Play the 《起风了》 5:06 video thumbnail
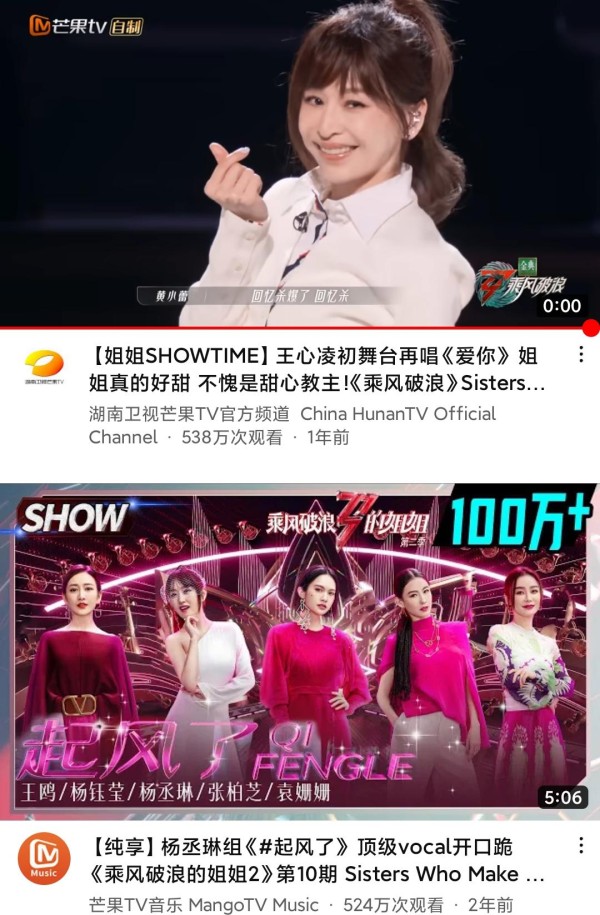This screenshot has width=600, height=915. coord(300,650)
